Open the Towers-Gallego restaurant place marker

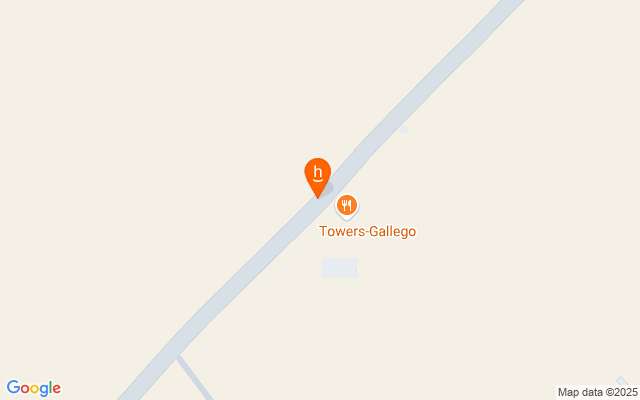pyautogui.click(x=346, y=206)
